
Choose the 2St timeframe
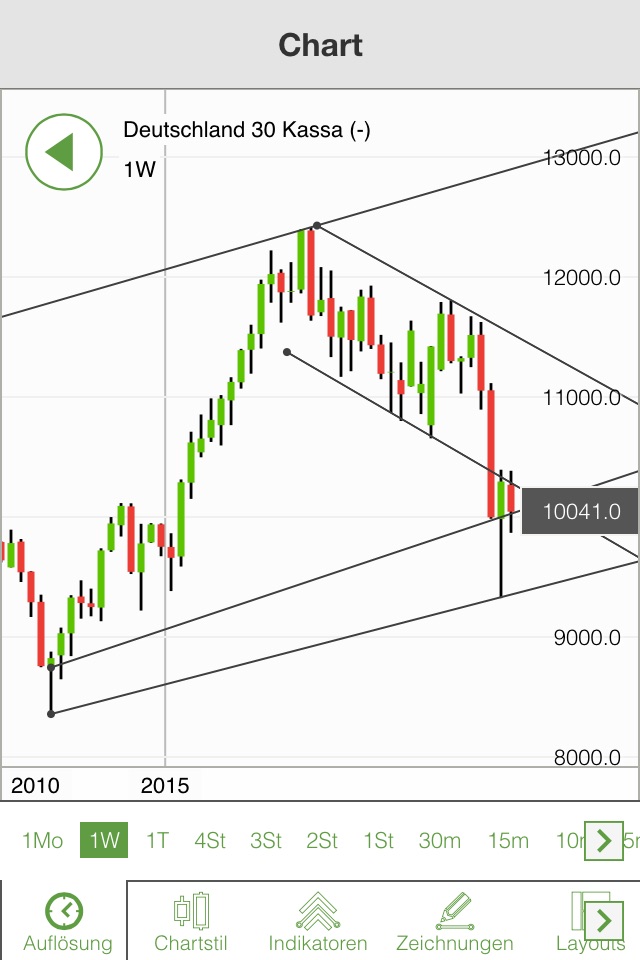(322, 840)
